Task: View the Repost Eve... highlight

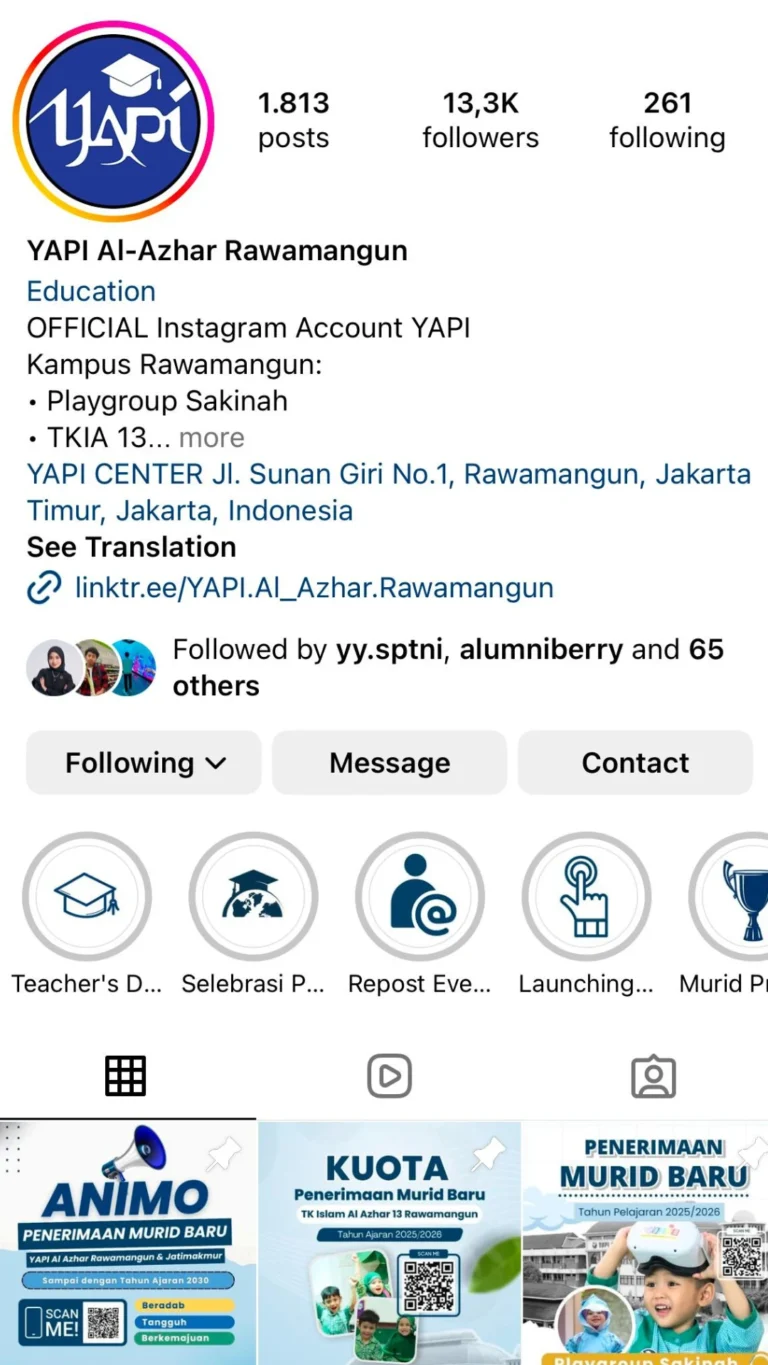Action: tap(420, 897)
